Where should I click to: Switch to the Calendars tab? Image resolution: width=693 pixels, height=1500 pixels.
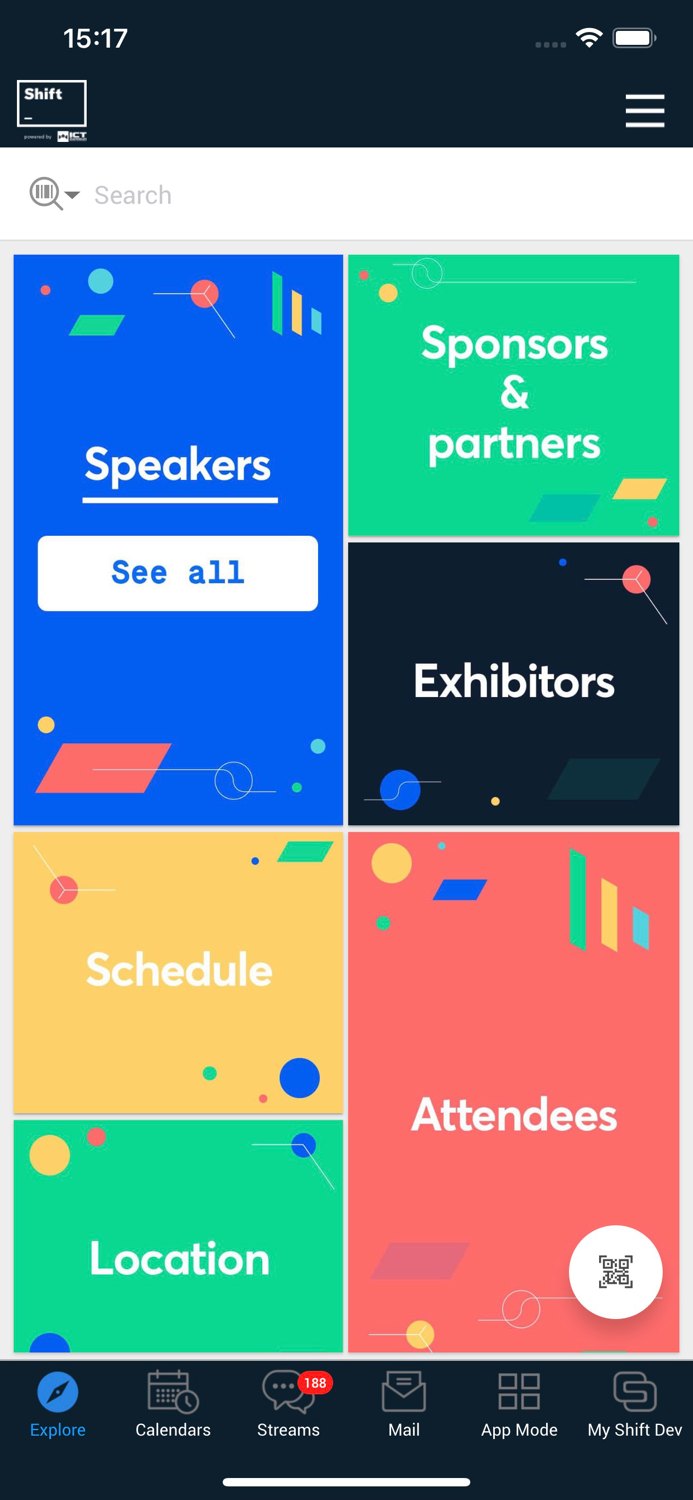click(x=173, y=1404)
